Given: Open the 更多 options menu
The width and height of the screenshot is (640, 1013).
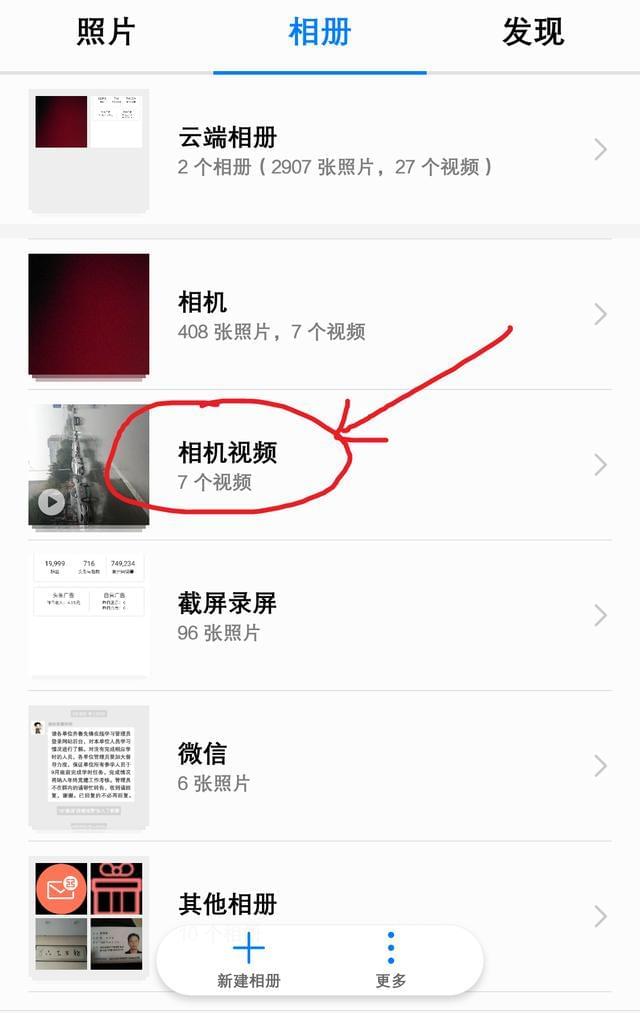Looking at the screenshot, I should point(391,961).
